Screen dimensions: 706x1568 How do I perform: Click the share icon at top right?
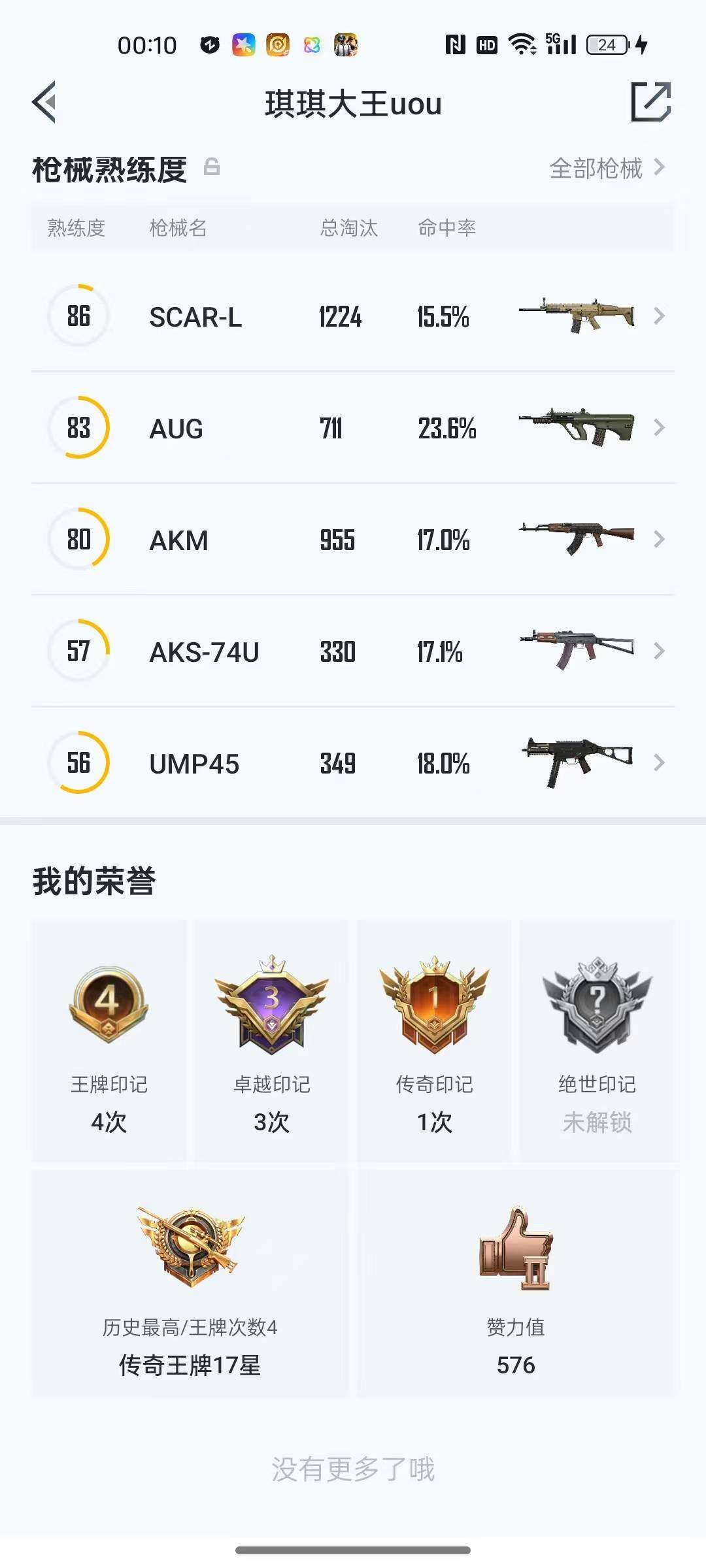(651, 103)
